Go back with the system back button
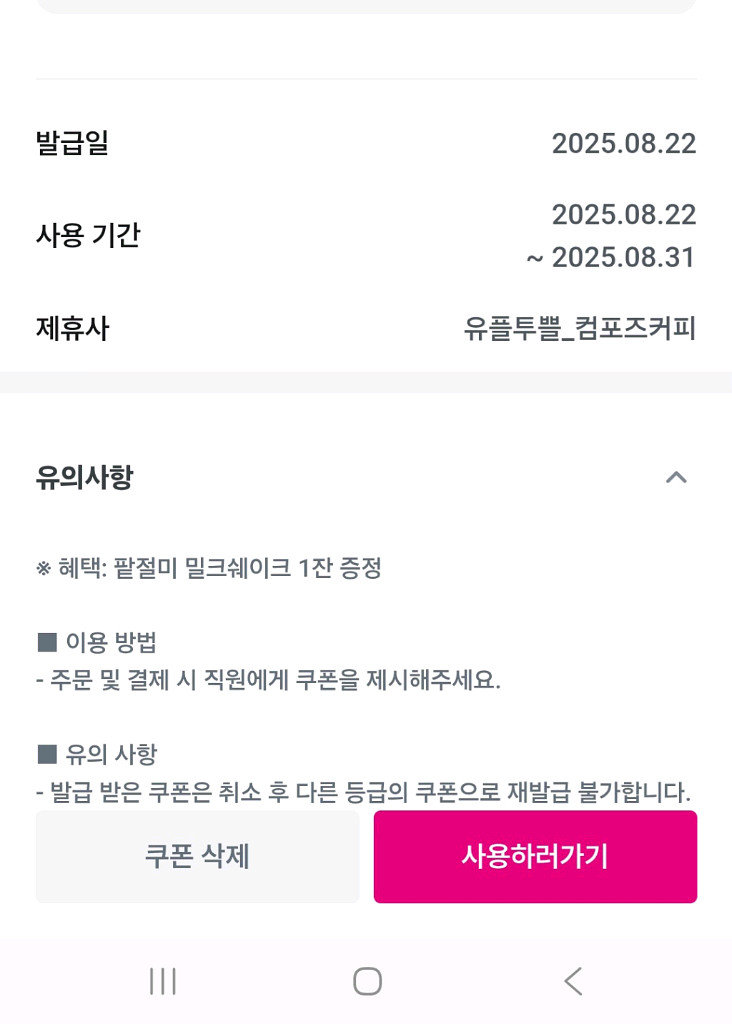 coord(572,981)
